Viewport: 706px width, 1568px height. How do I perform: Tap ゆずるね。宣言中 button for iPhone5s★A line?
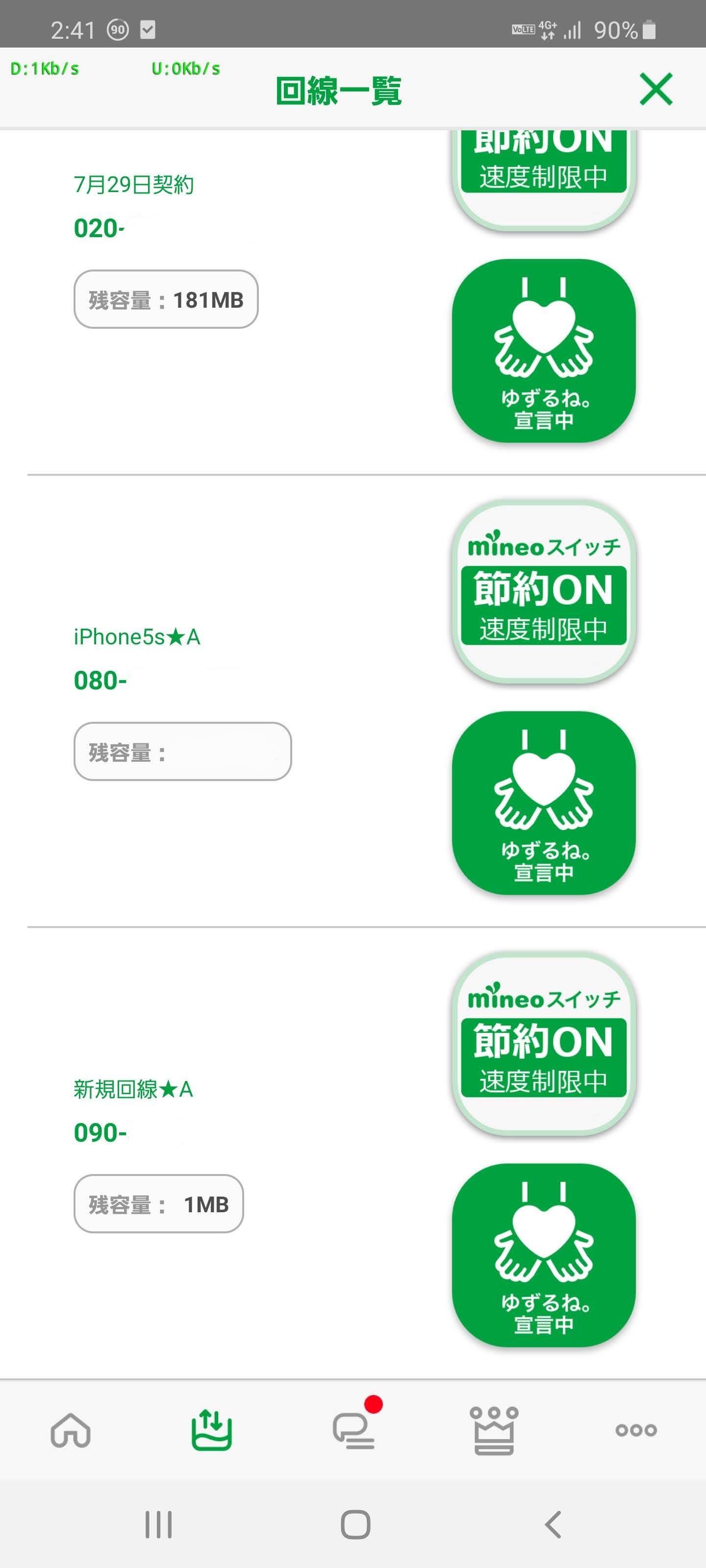click(x=543, y=802)
